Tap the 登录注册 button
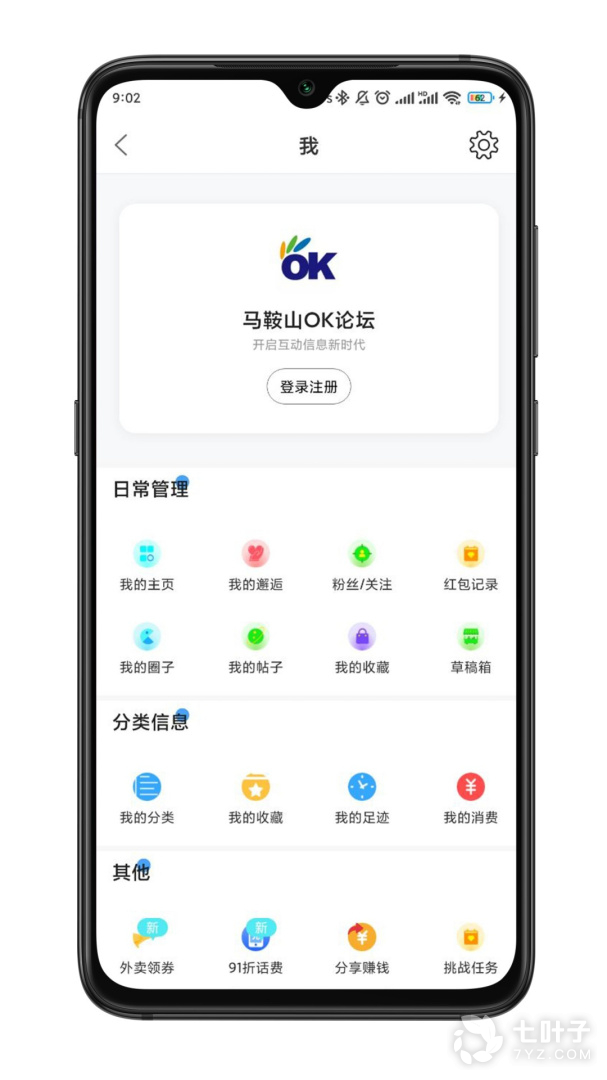 [308, 387]
